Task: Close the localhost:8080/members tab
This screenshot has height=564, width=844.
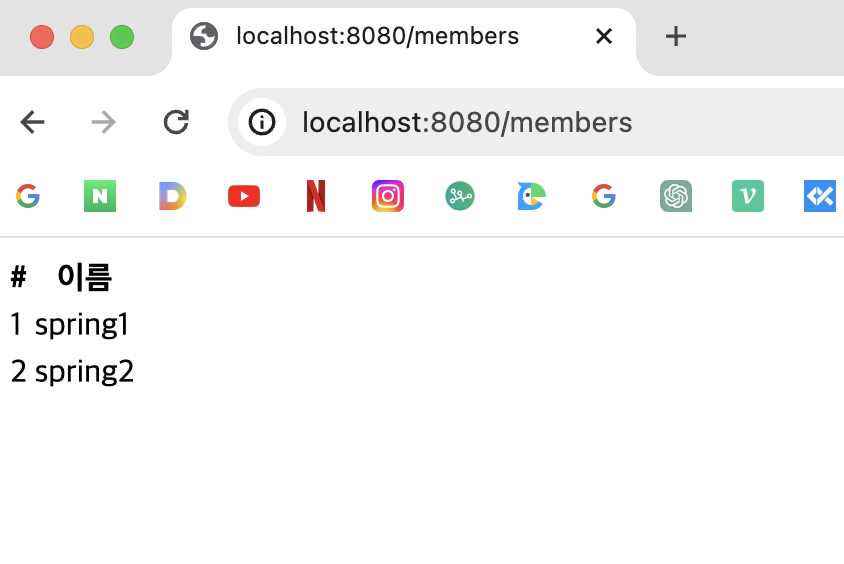Action: tap(603, 37)
